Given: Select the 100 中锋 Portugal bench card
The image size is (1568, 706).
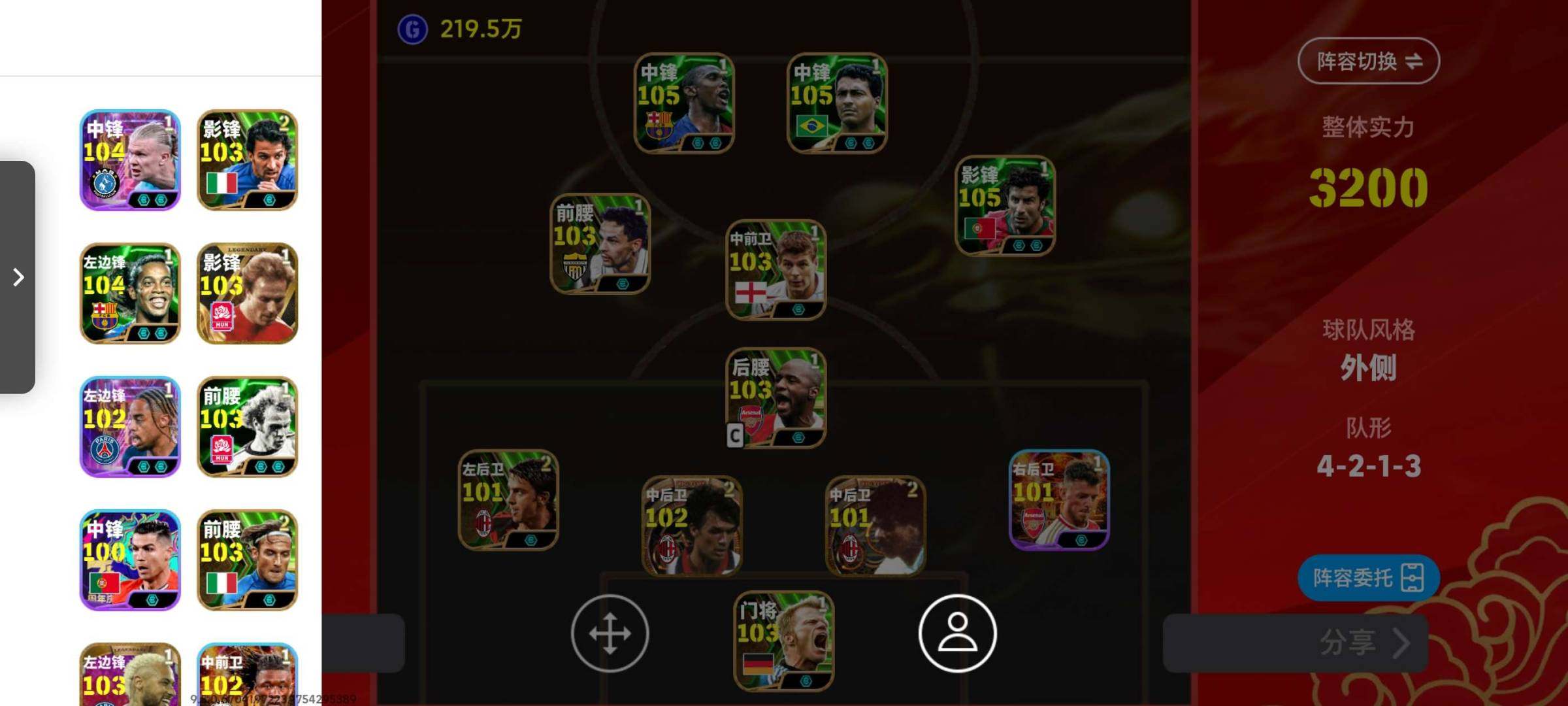Looking at the screenshot, I should pyautogui.click(x=130, y=560).
